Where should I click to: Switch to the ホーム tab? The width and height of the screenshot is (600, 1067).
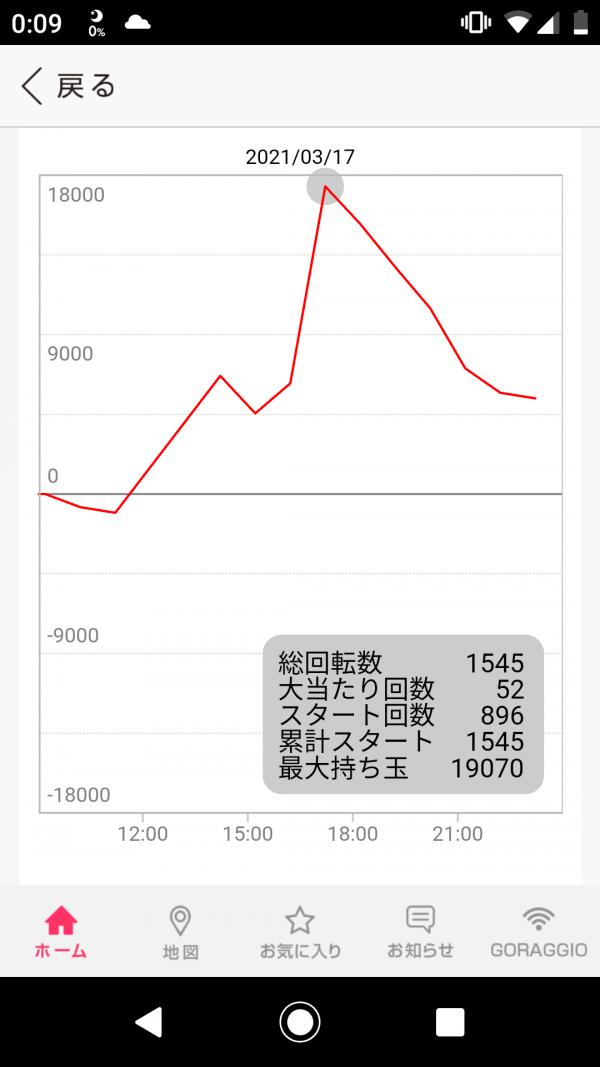pyautogui.click(x=61, y=932)
